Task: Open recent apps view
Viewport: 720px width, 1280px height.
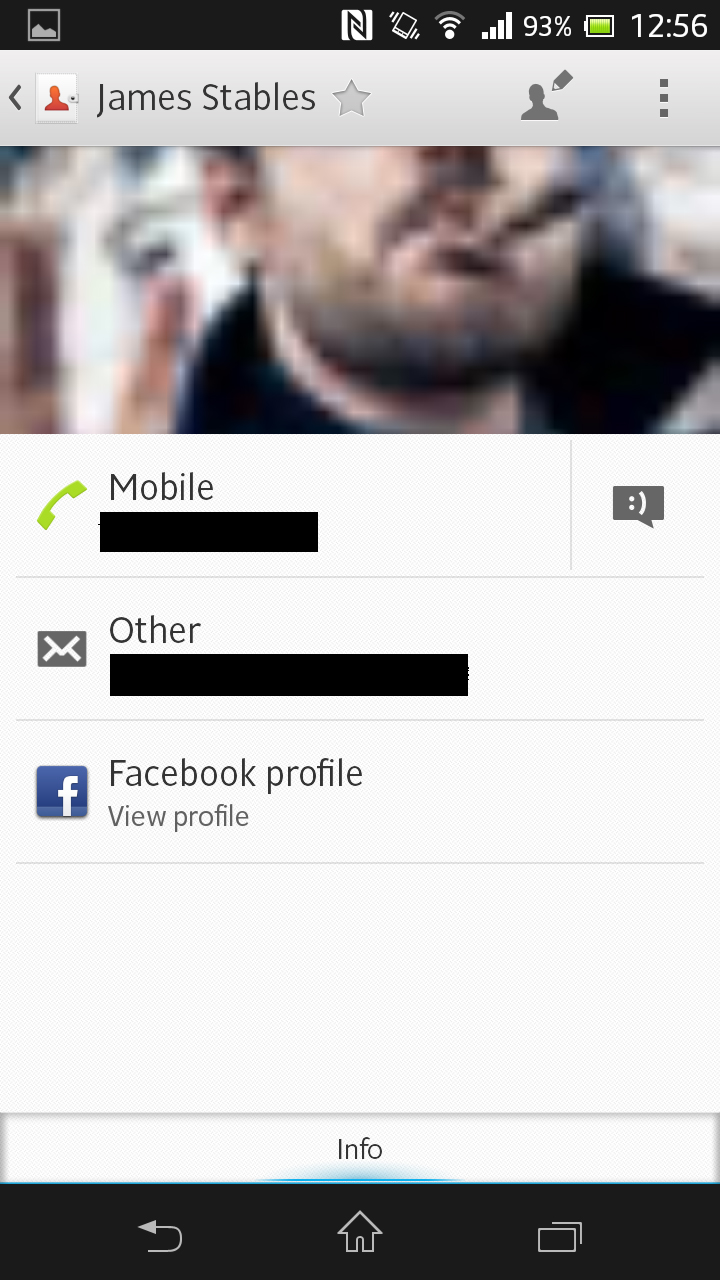Action: 559,1235
